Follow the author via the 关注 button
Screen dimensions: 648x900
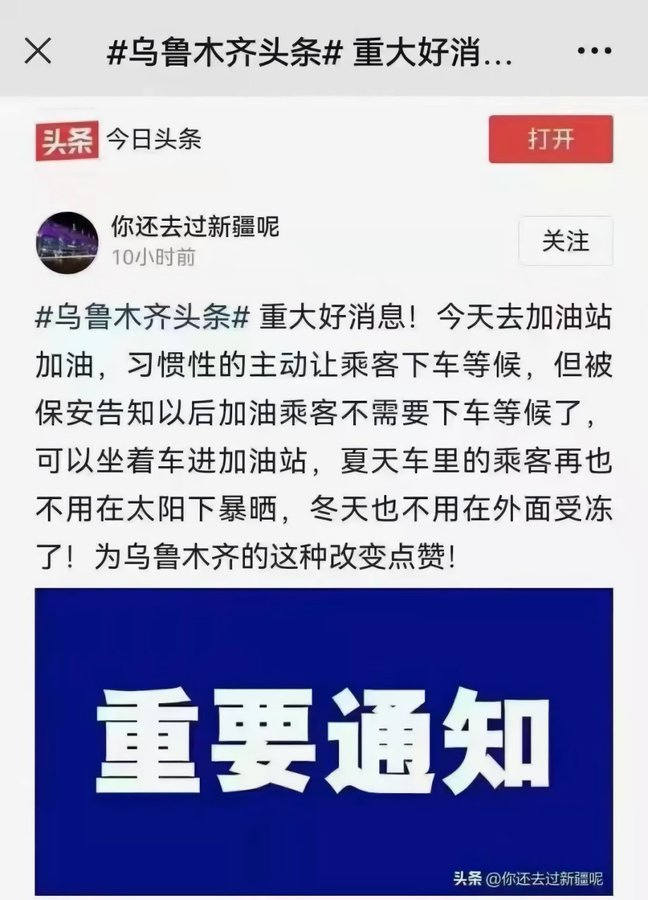pyautogui.click(x=565, y=241)
